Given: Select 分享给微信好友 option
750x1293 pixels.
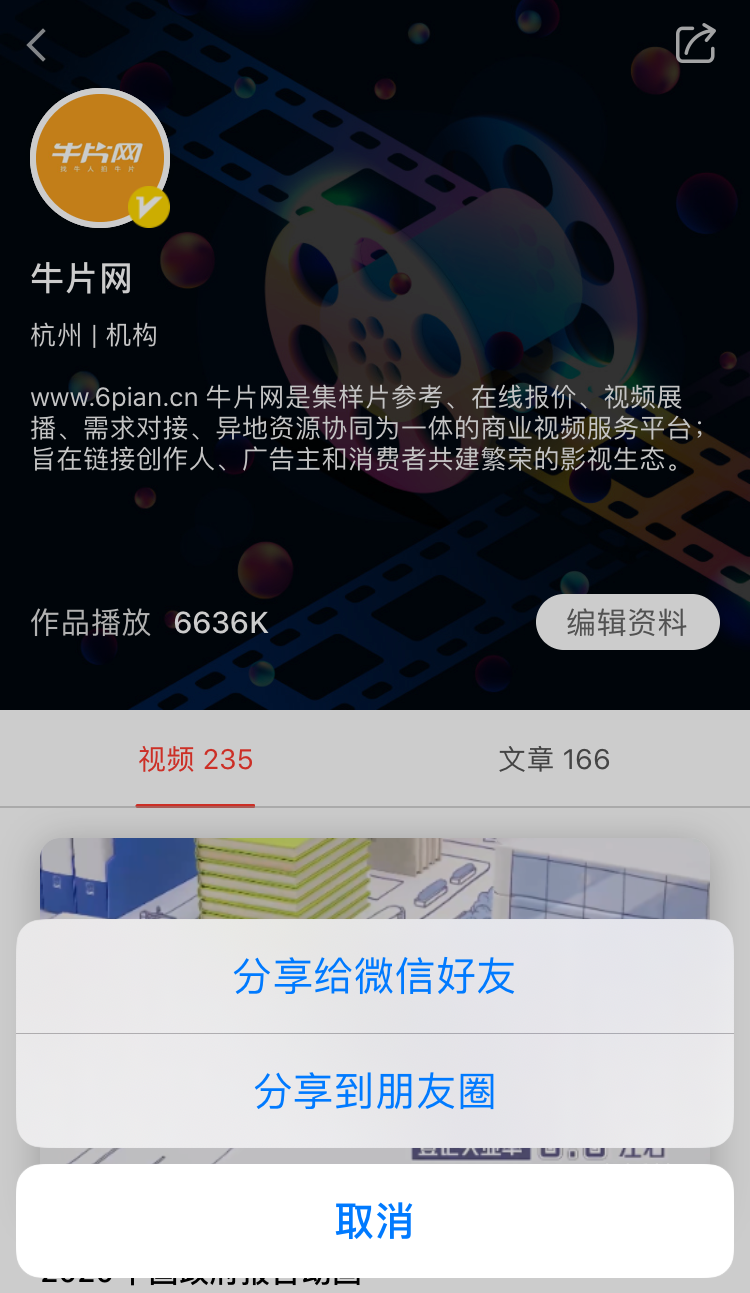Looking at the screenshot, I should (374, 976).
